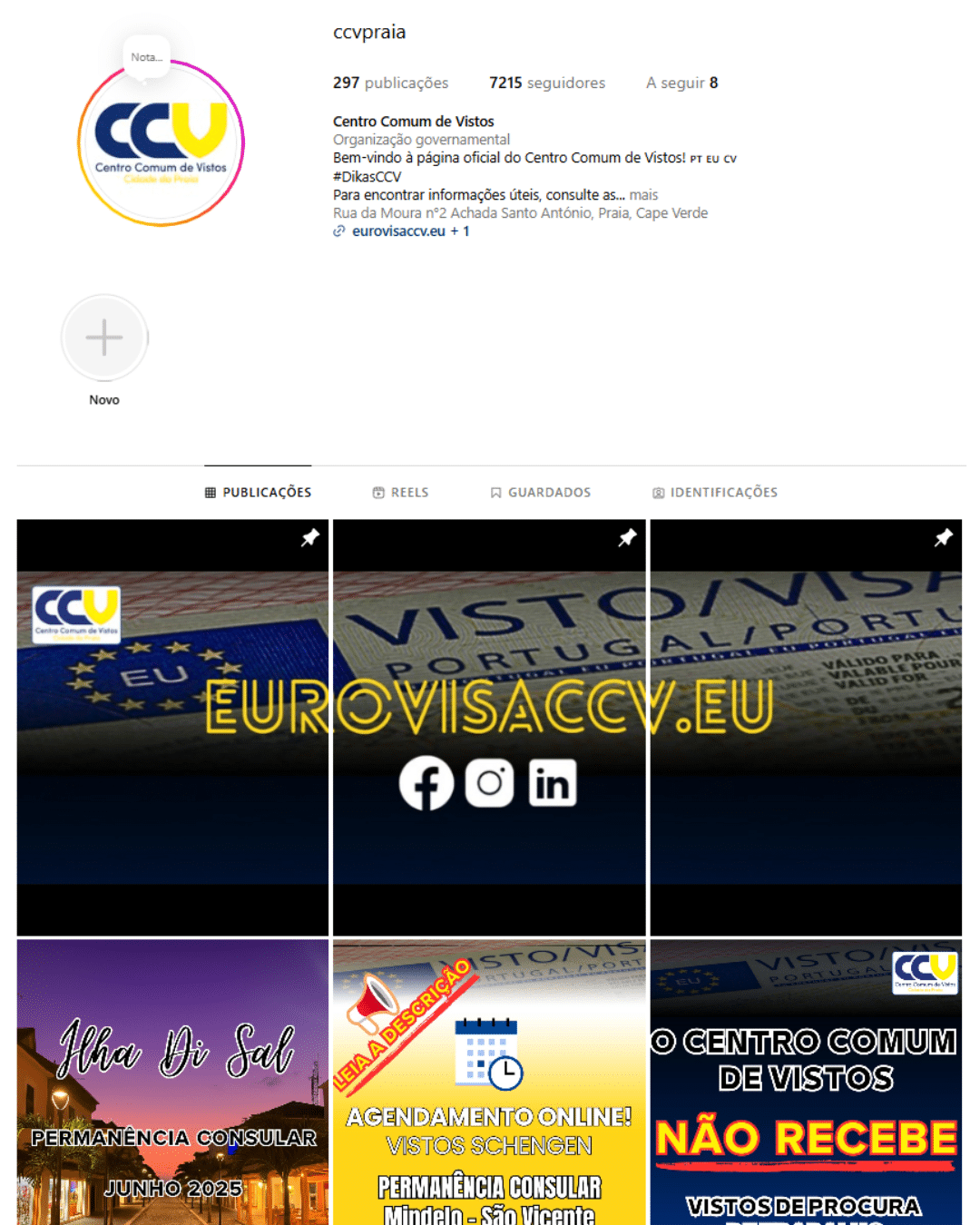Tap the Nota bubble above profile picture
The width and height of the screenshot is (980, 1225).
[146, 57]
